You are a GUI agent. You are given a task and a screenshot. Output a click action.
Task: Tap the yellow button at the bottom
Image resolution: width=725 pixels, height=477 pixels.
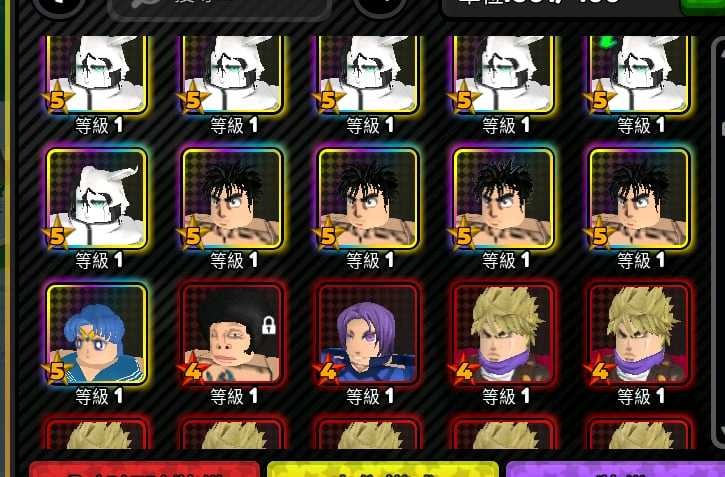[x=382, y=469]
